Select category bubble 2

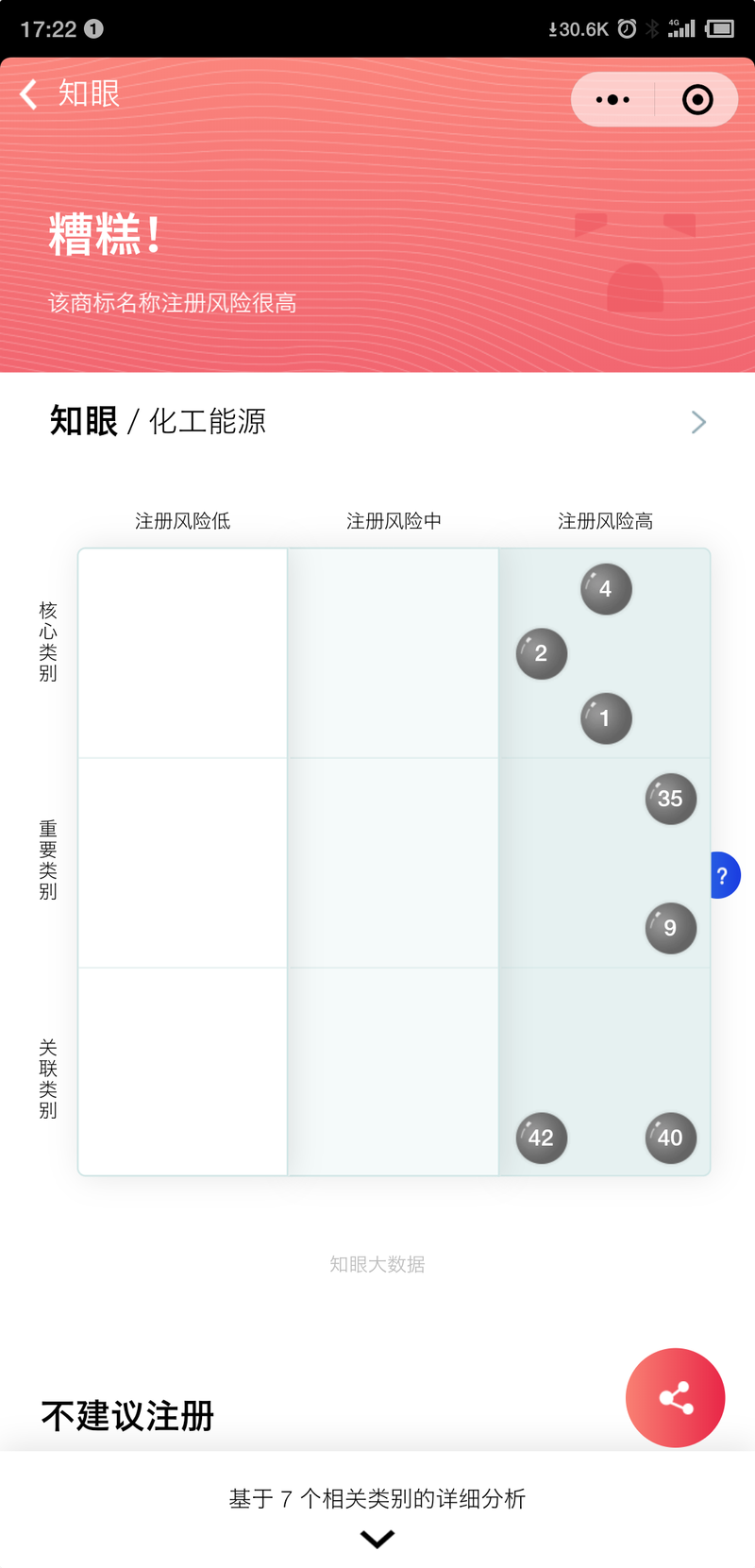pos(542,653)
